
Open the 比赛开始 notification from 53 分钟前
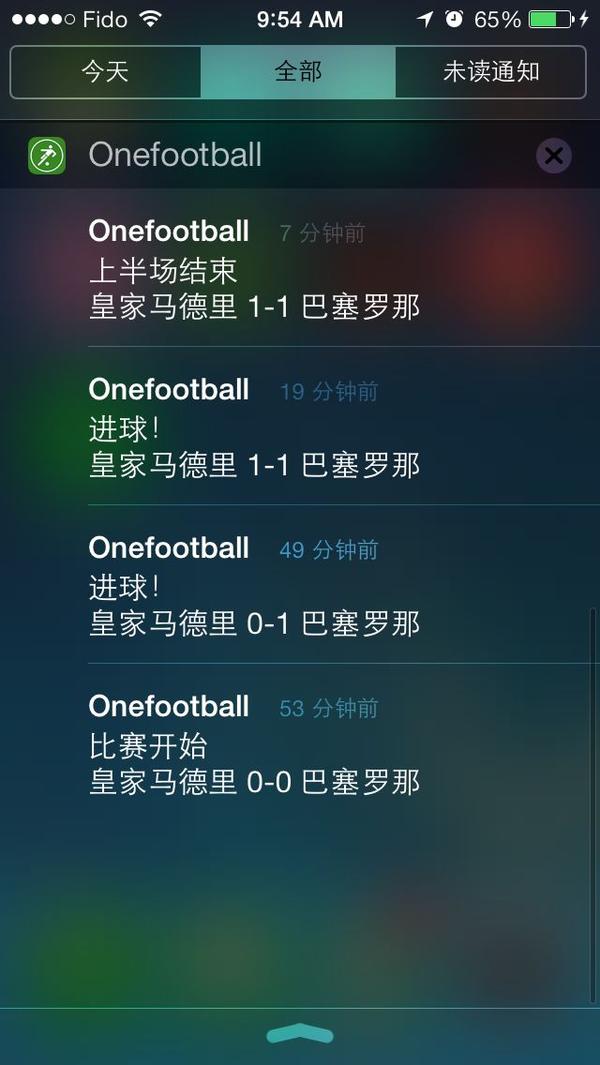coord(300,743)
